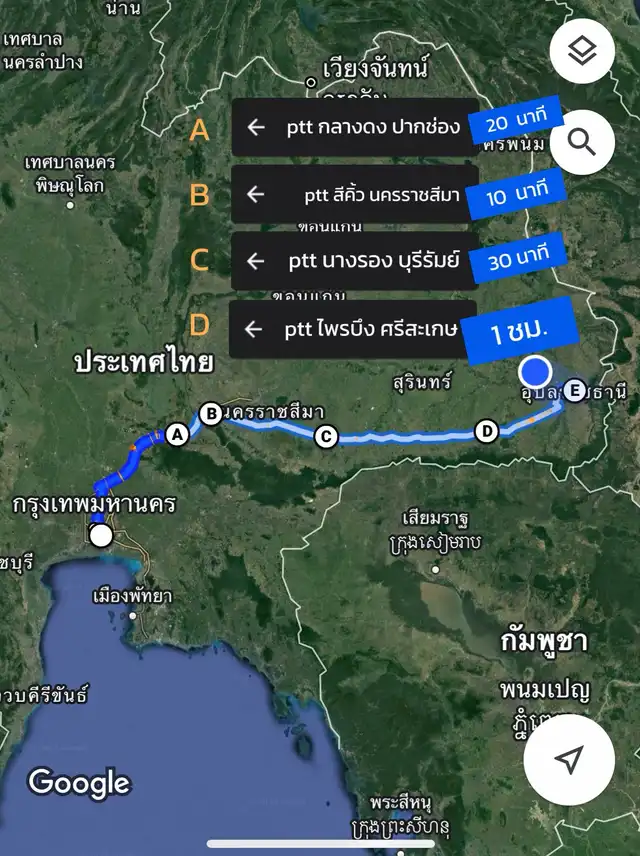Select waypoint marker C on the route
This screenshot has width=640, height=856.
pyautogui.click(x=326, y=437)
